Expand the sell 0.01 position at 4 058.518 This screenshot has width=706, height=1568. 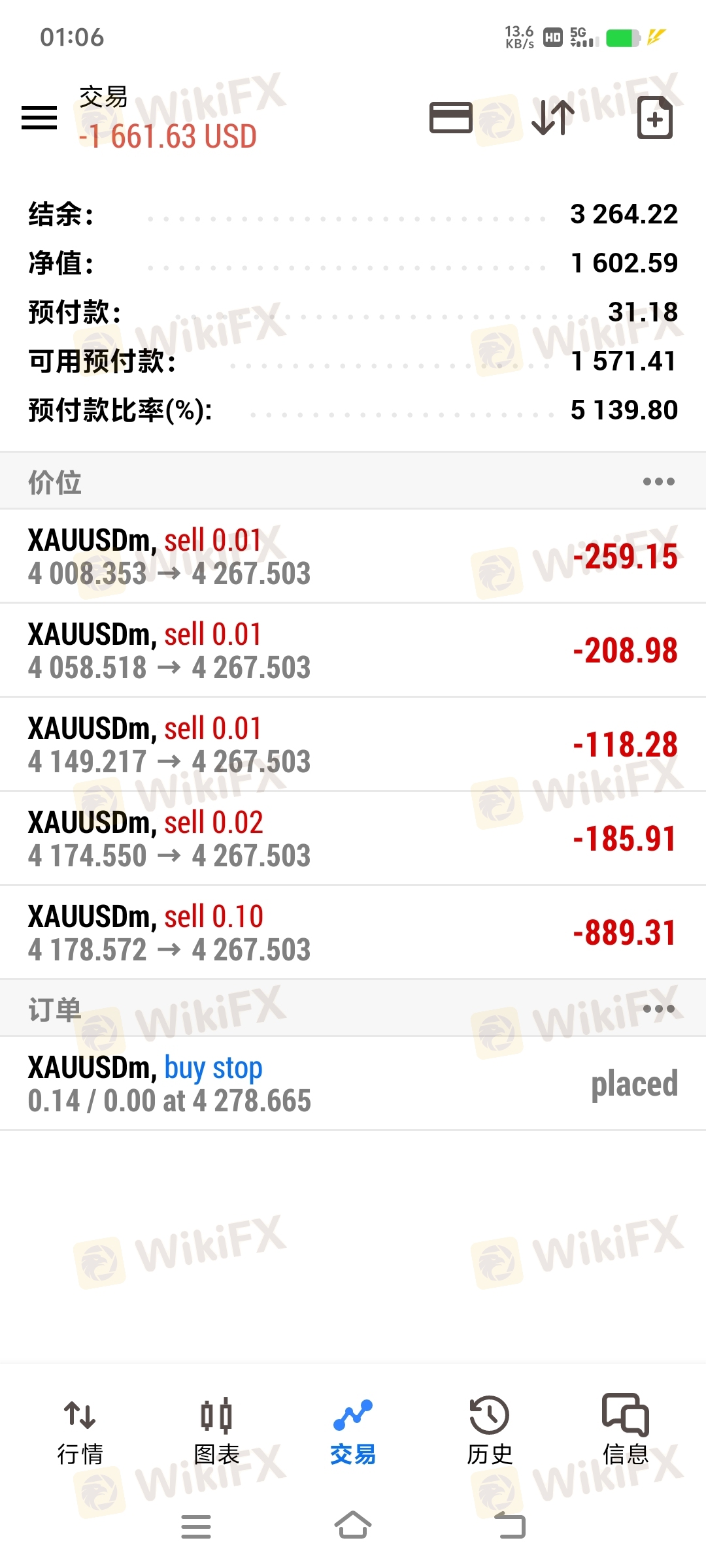click(353, 651)
